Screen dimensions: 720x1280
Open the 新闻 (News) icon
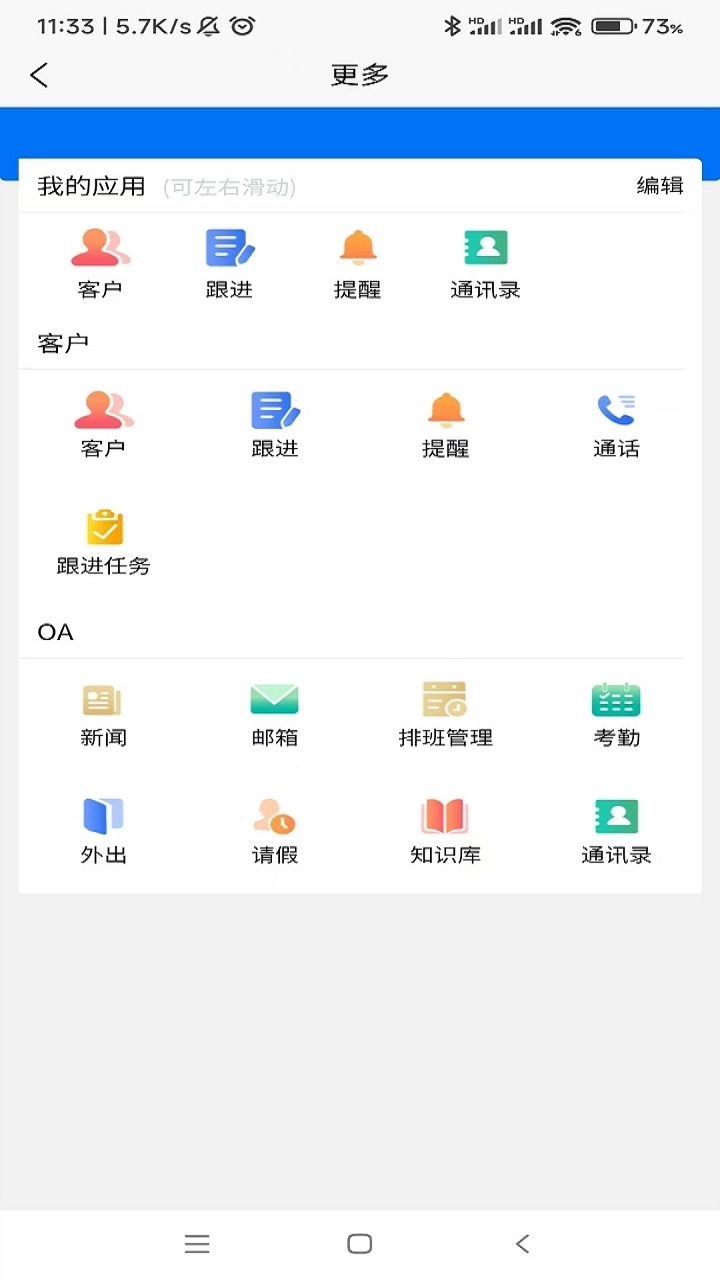click(104, 700)
